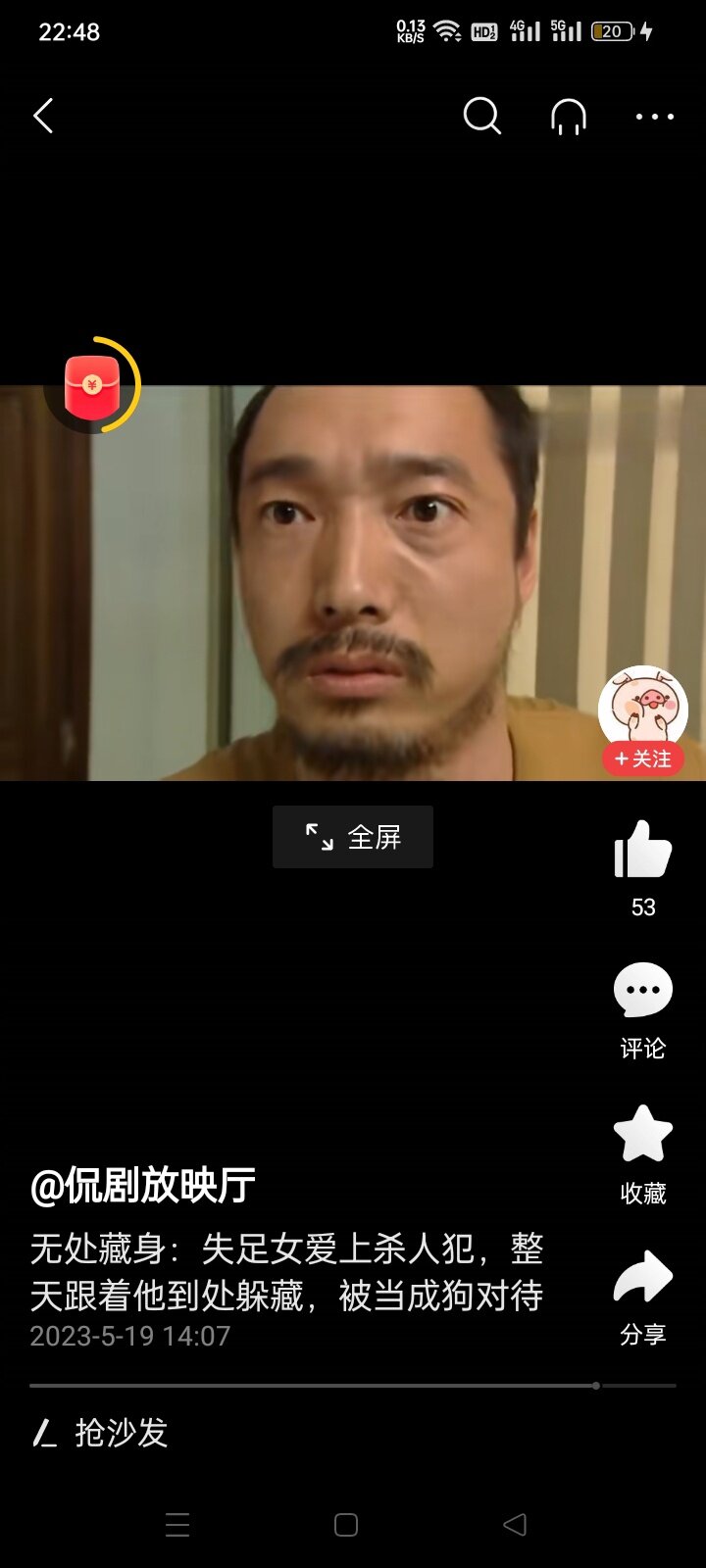Viewport: 706px width, 1568px height.
Task: Tap the headphone listening mode icon
Action: 569,117
